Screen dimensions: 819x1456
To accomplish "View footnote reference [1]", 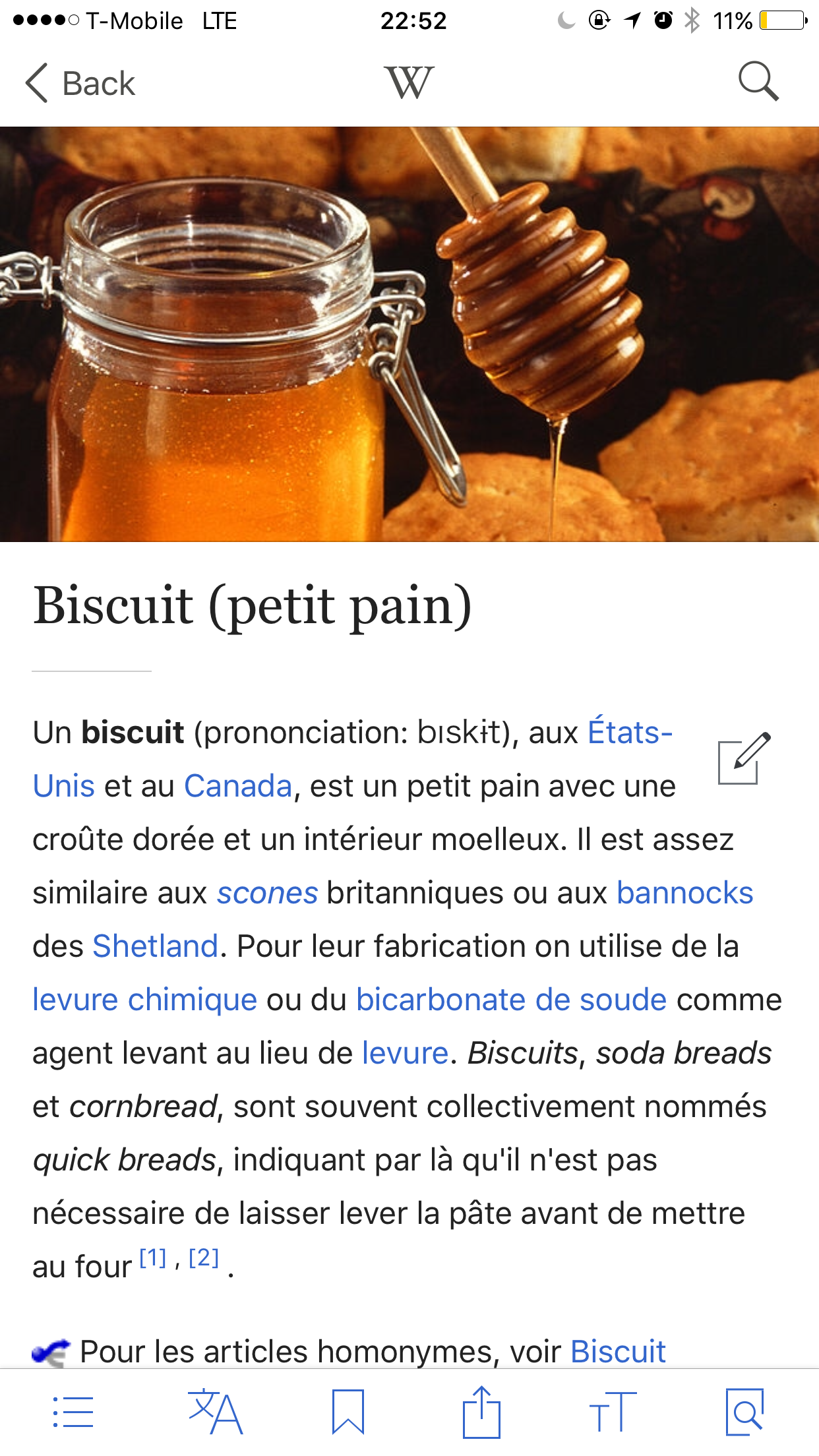I will click(x=153, y=1258).
